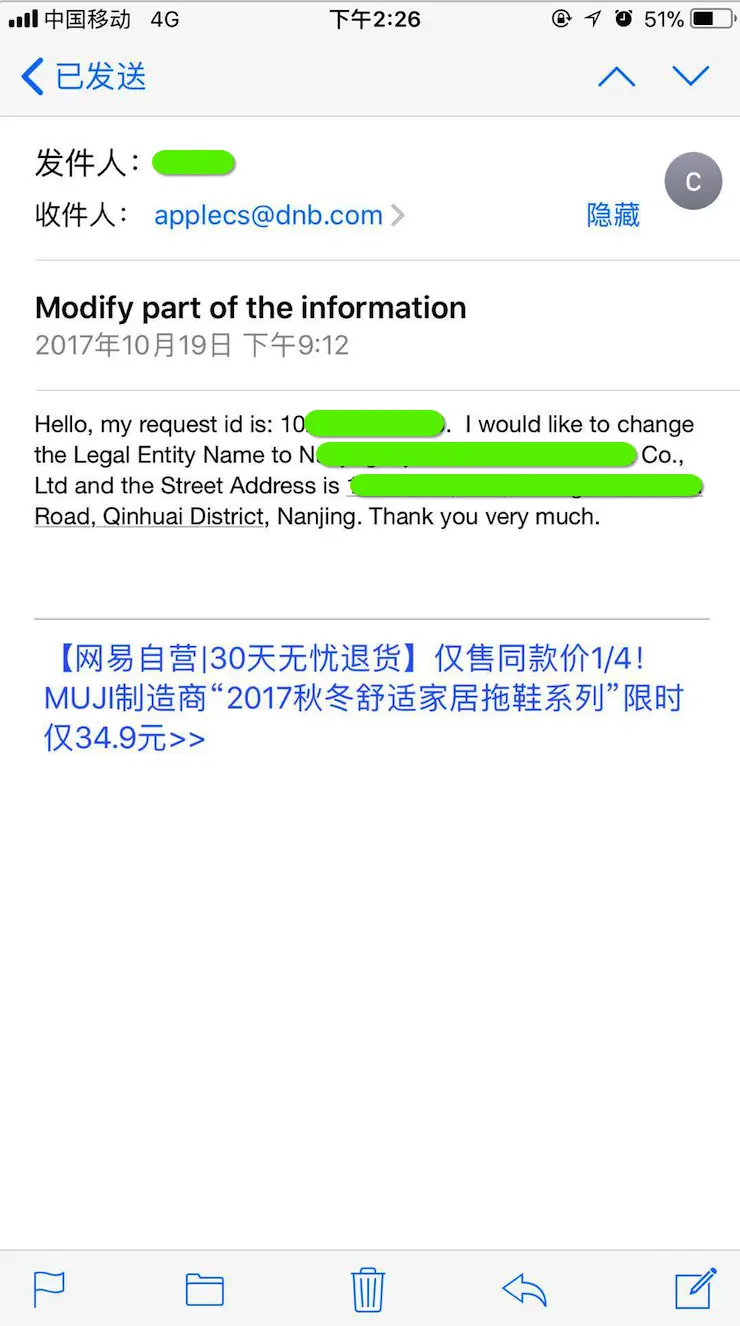Move email to a folder
Viewport: 740px width, 1326px height.
click(205, 1289)
